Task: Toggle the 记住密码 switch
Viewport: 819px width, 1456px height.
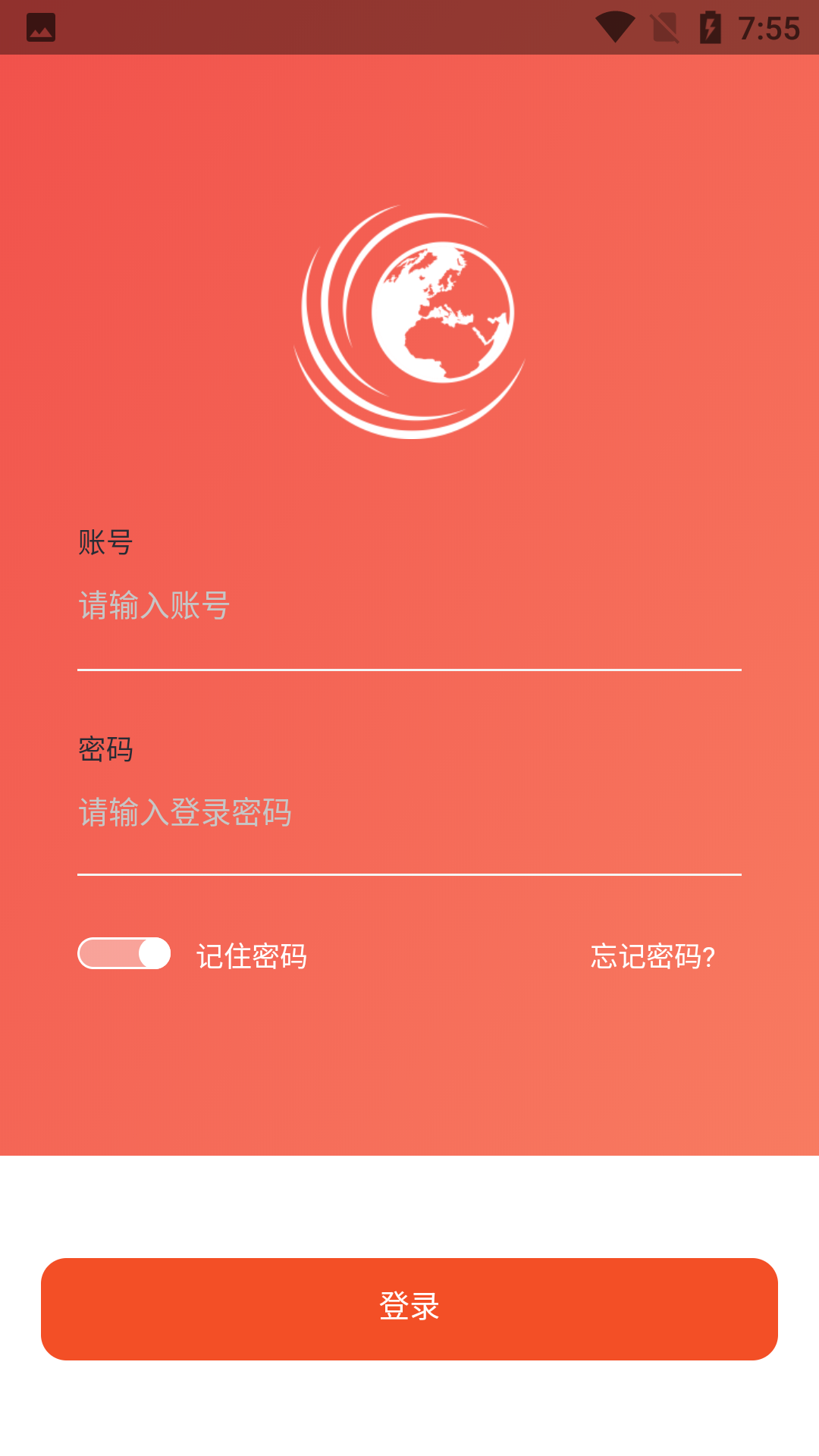Action: tap(124, 954)
